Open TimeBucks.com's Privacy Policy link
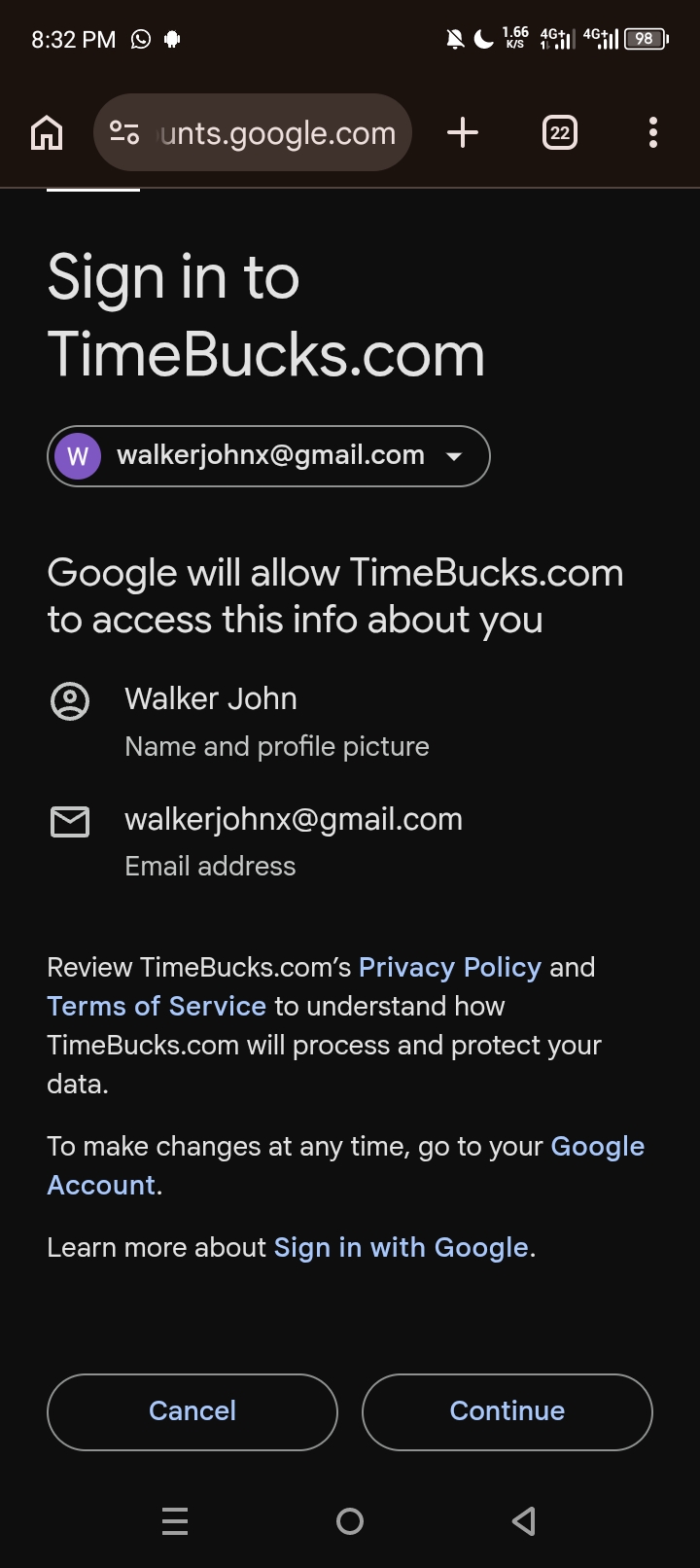Image resolution: width=700 pixels, height=1568 pixels. 449,967
